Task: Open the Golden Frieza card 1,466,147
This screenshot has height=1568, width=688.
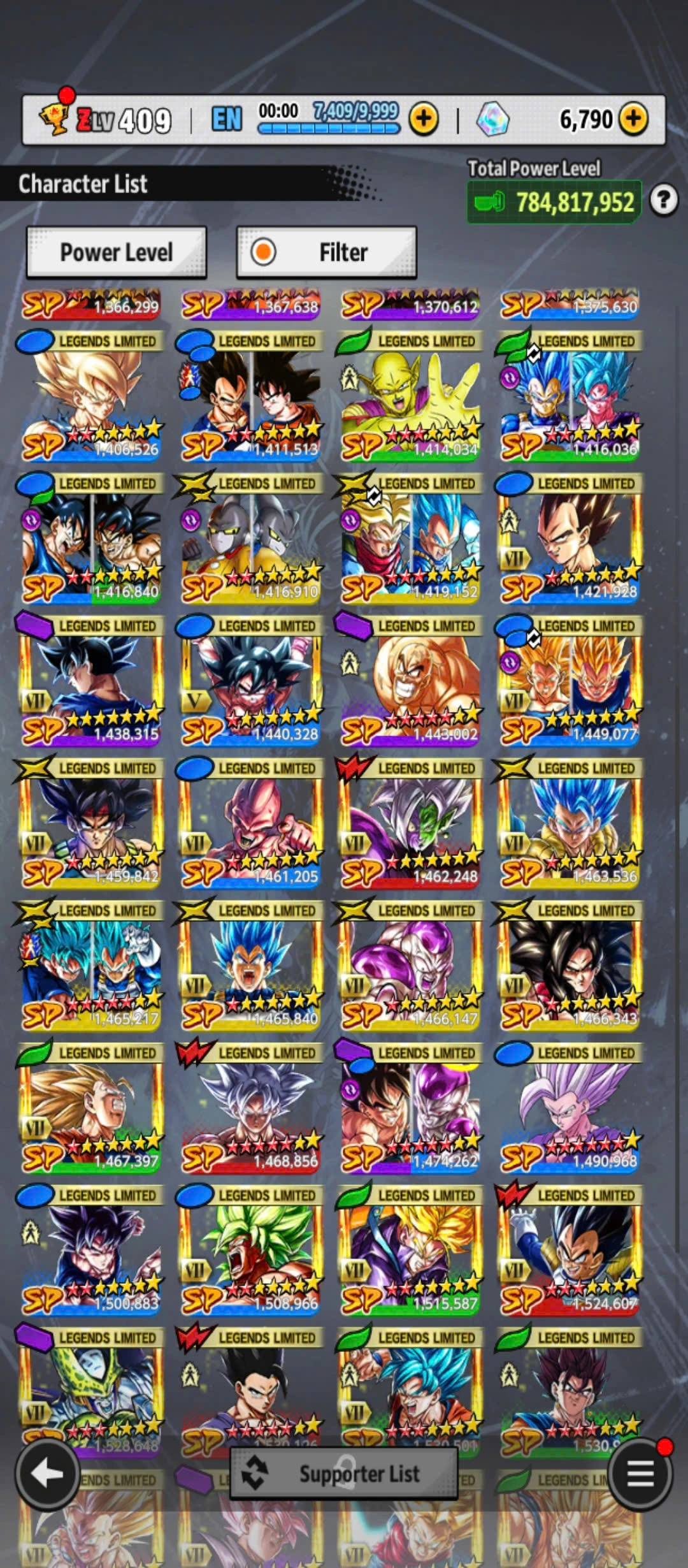Action: pyautogui.click(x=410, y=968)
